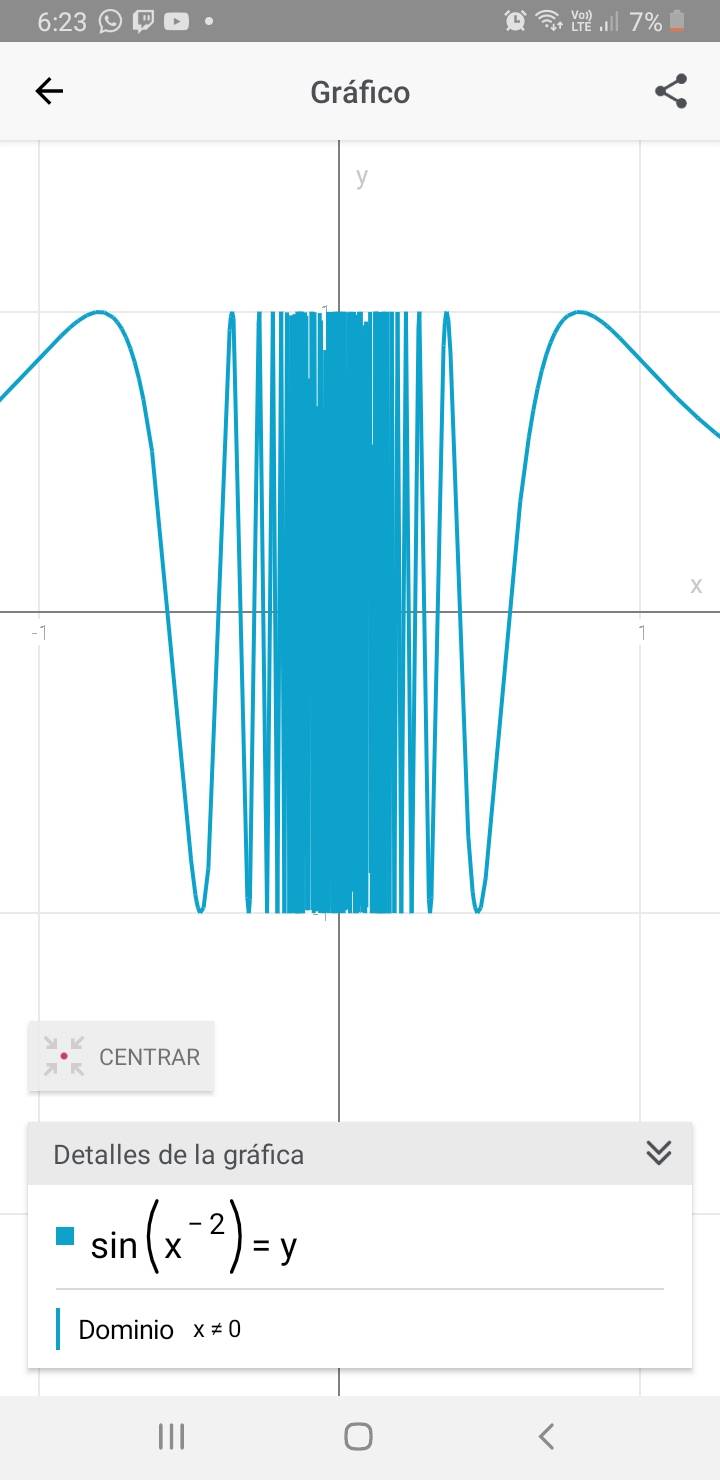This screenshot has width=720, height=1480.
Task: Tap the home button in the navigation bar
Action: 360,1436
